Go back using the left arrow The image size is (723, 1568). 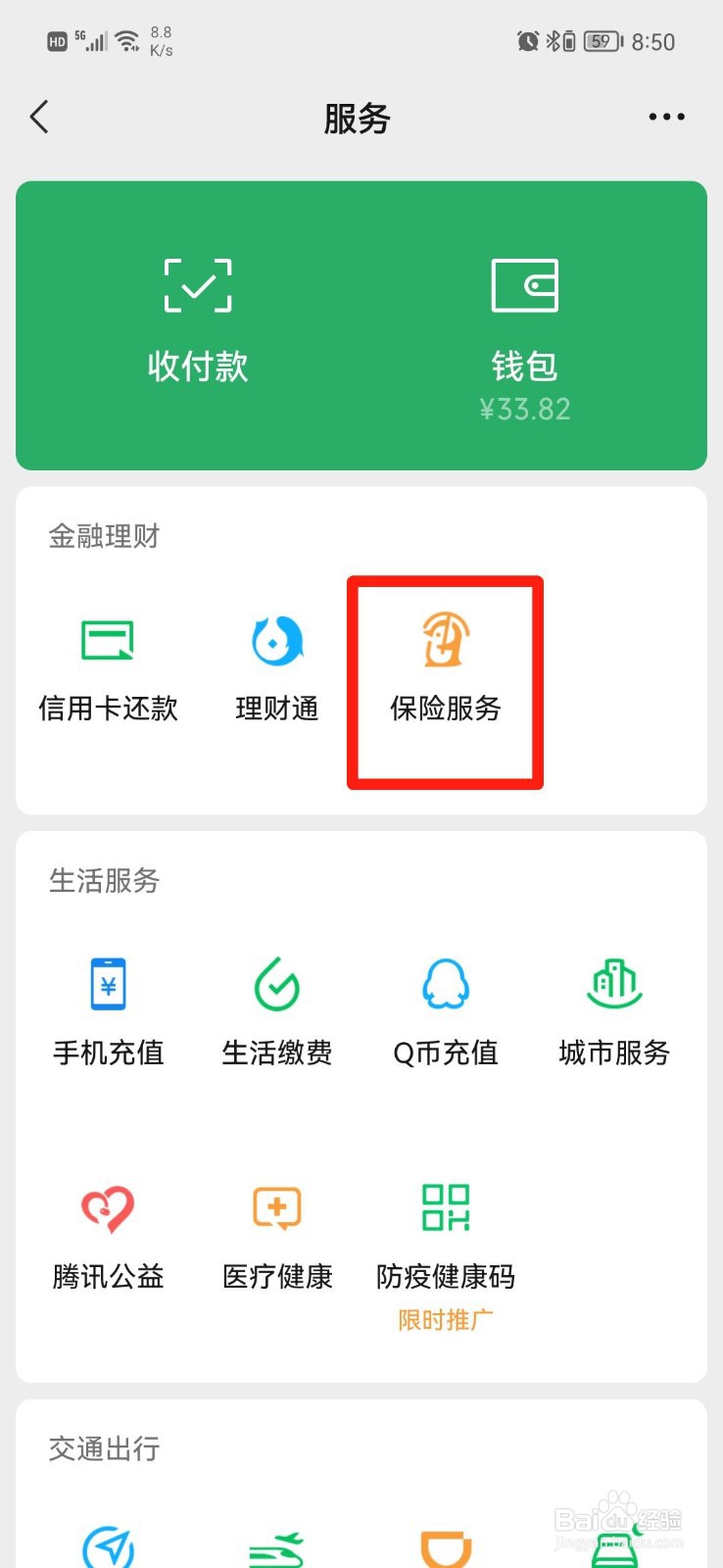(x=39, y=117)
